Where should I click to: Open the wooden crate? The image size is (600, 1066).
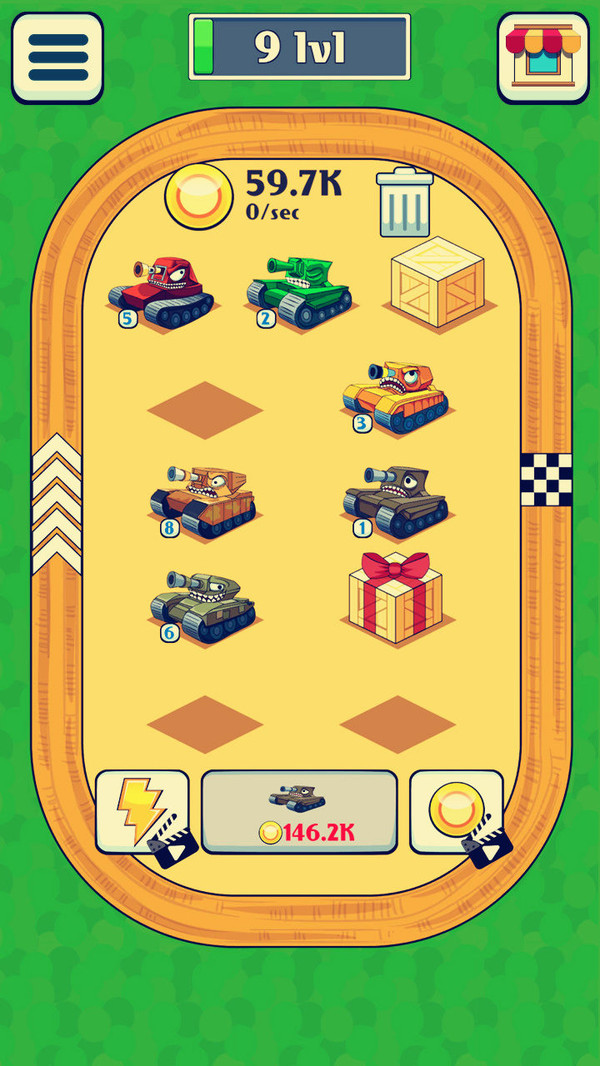[x=437, y=283]
